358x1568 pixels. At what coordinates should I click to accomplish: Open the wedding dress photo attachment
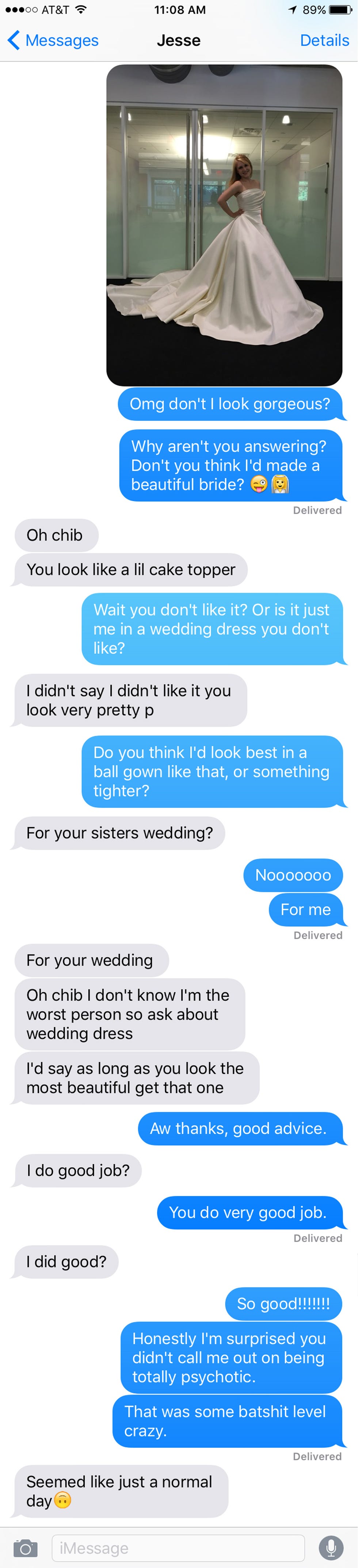224,225
